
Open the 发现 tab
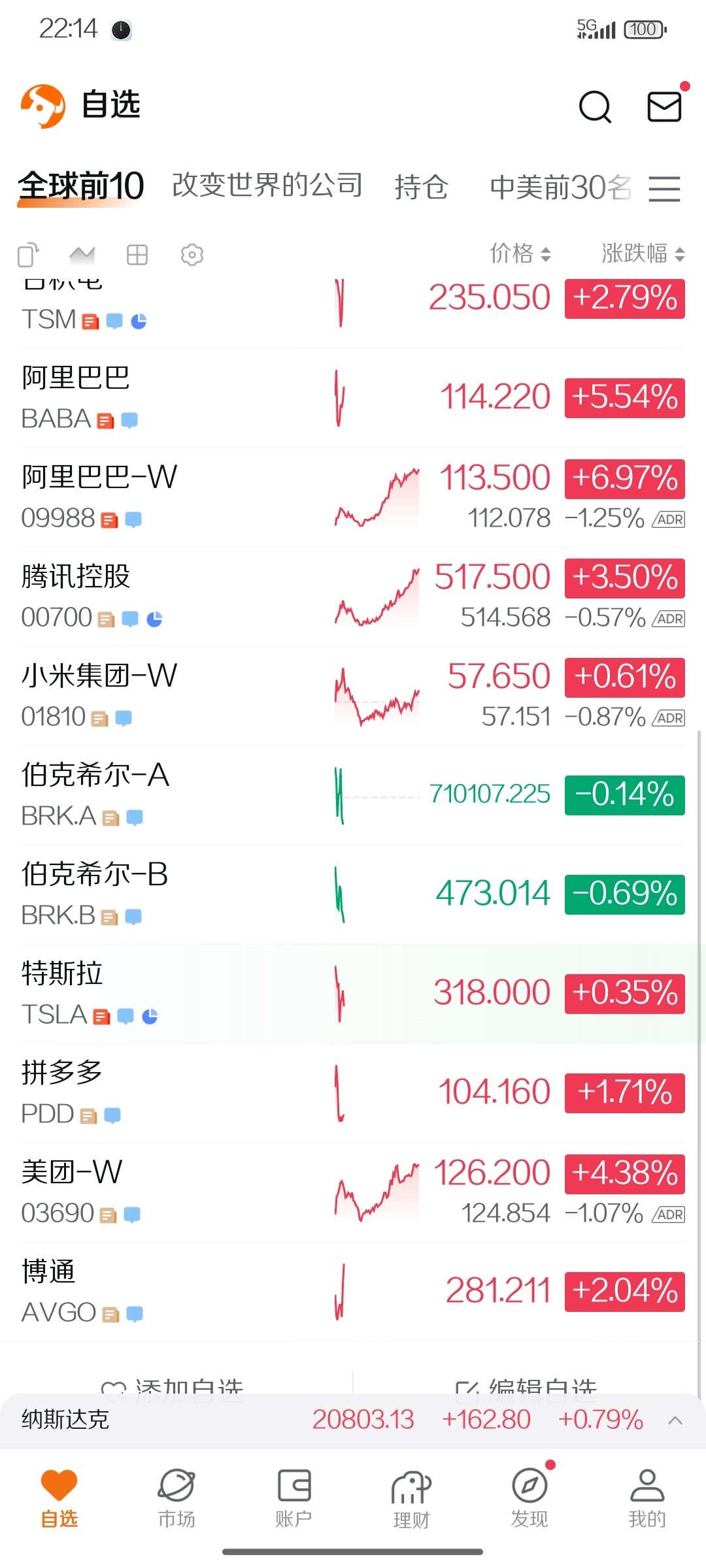click(x=529, y=1498)
